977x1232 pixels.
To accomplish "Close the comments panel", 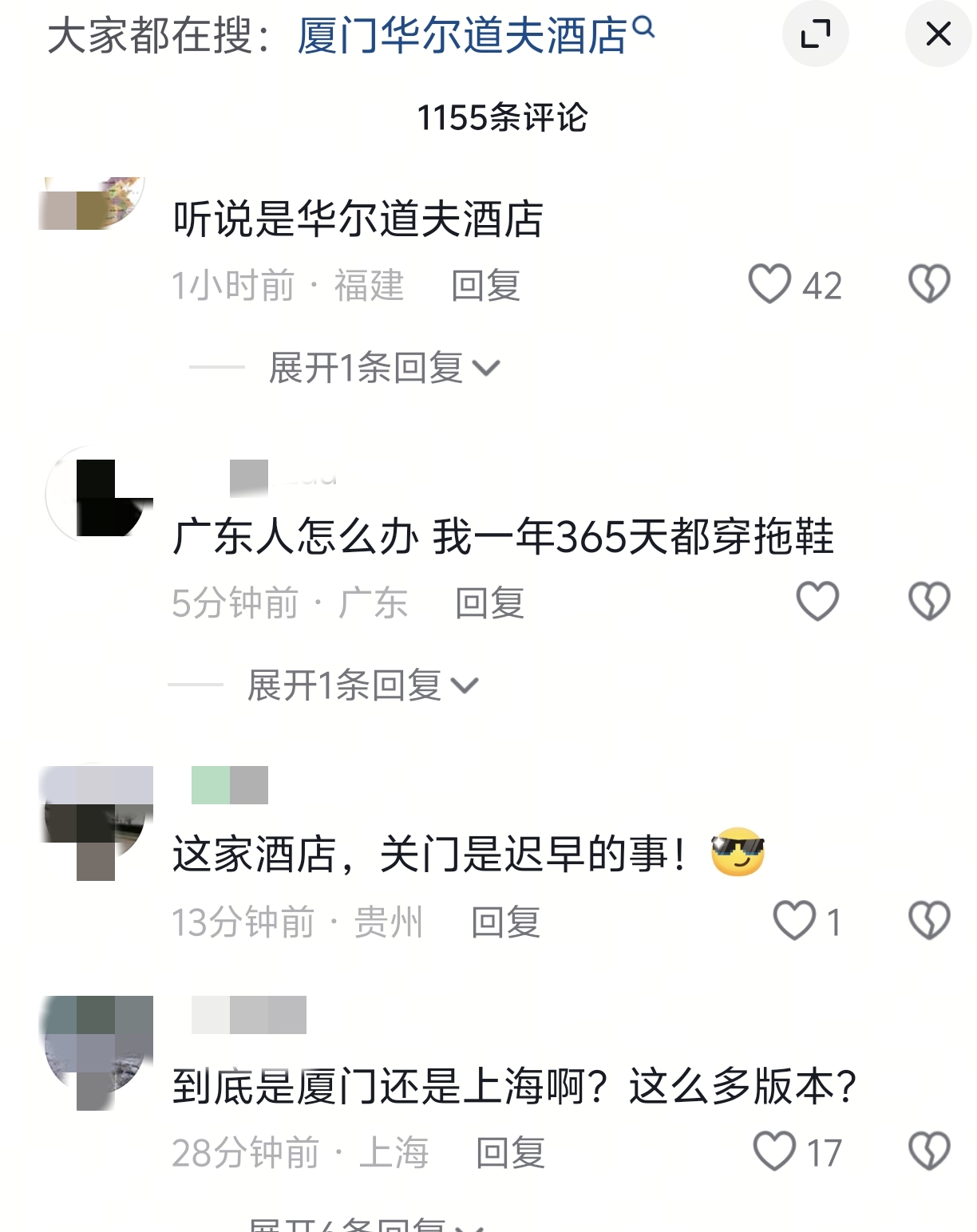I will point(938,34).
